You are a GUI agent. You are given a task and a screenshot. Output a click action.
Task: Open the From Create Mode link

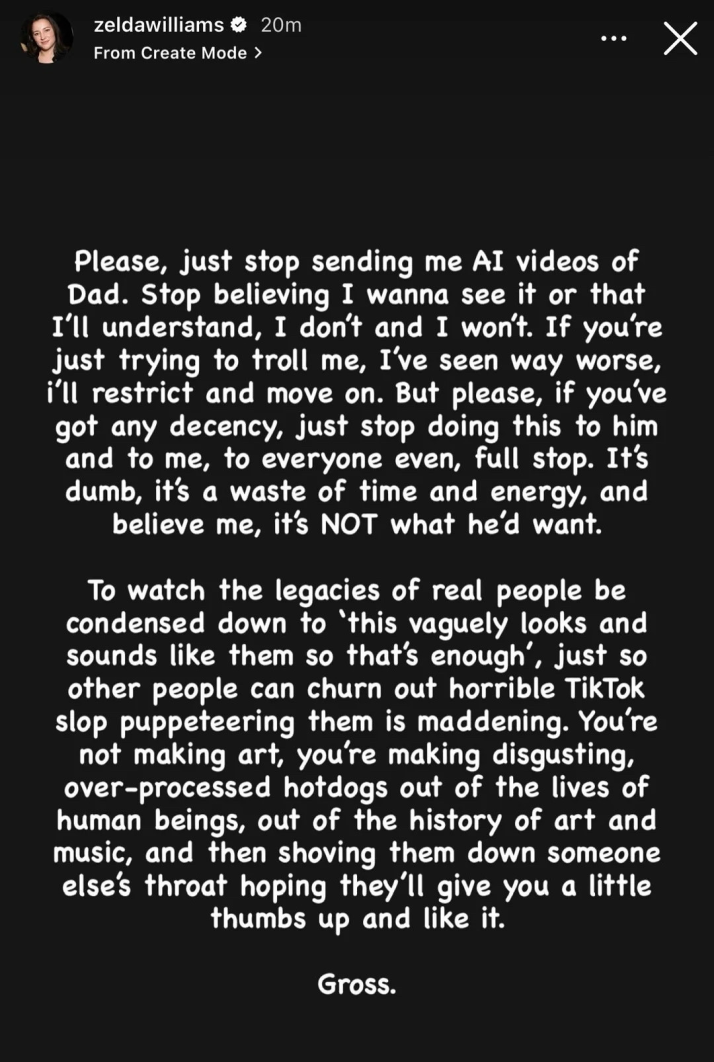point(177,53)
